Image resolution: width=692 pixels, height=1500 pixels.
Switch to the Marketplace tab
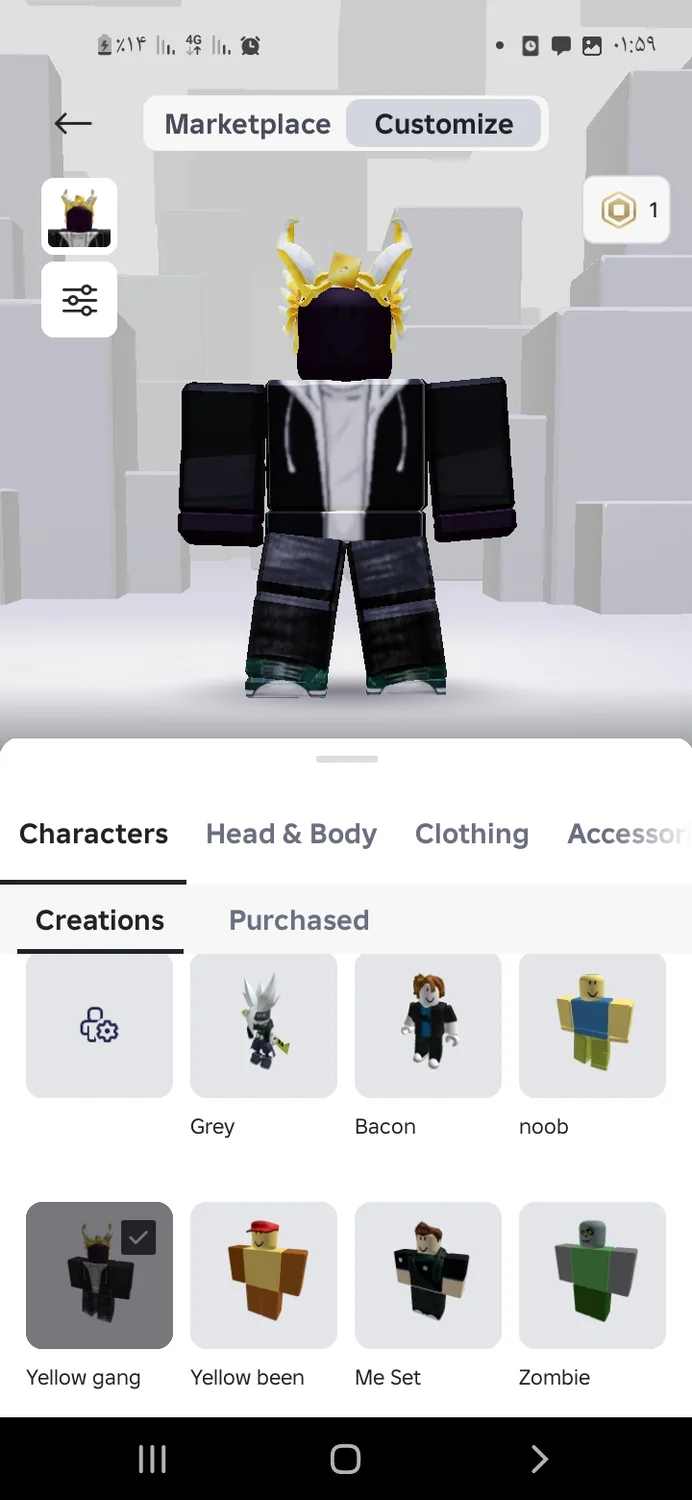tap(247, 124)
